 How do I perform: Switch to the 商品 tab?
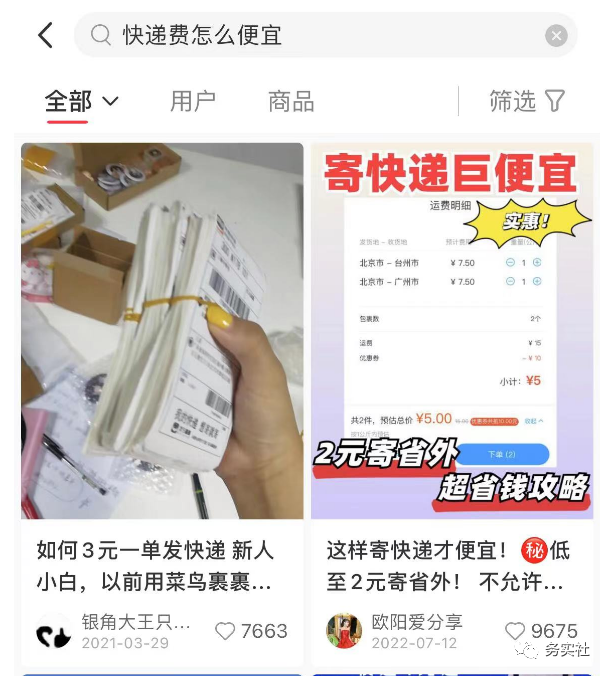point(291,101)
